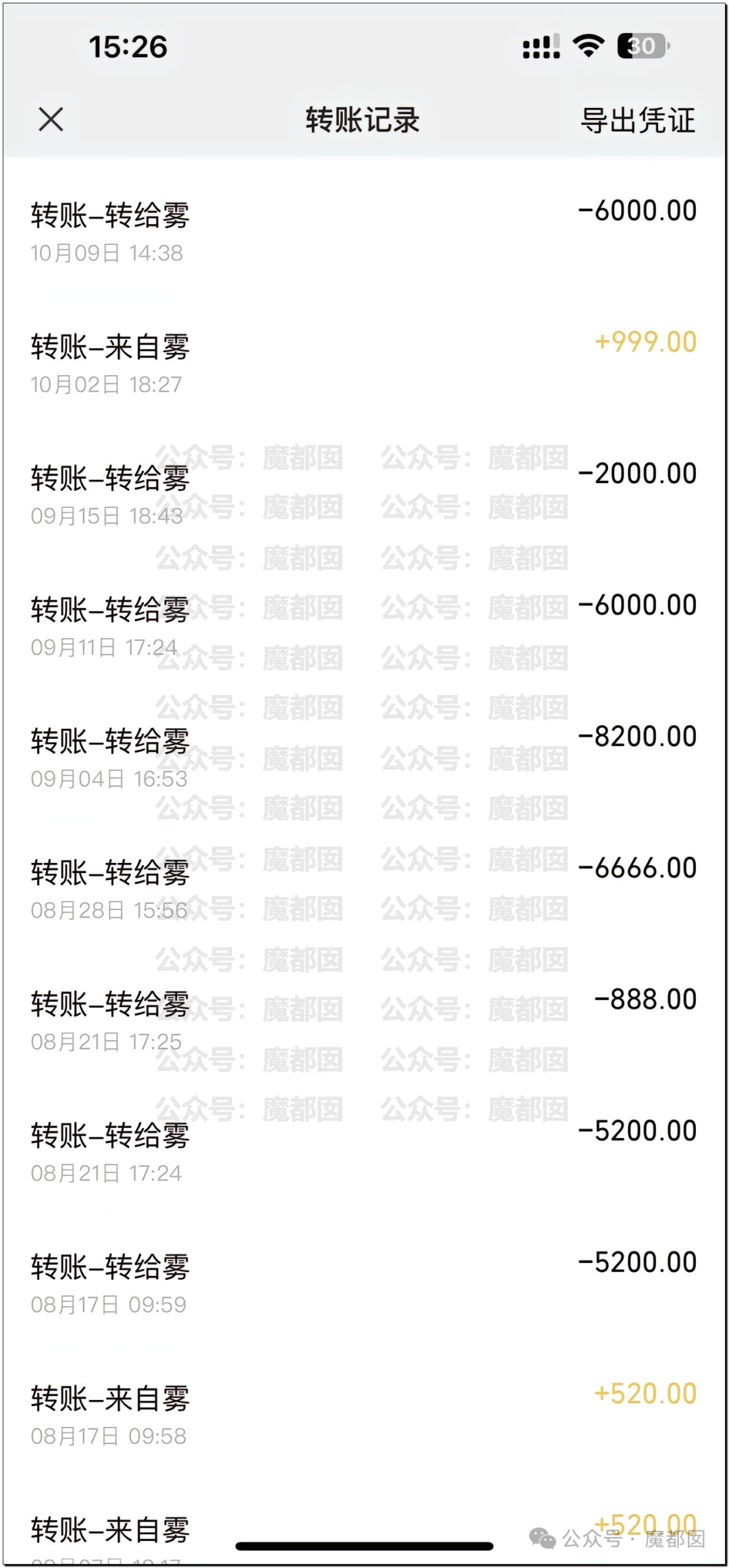Close the 转账记录 page
The width and height of the screenshot is (729, 1568).
coord(51,119)
